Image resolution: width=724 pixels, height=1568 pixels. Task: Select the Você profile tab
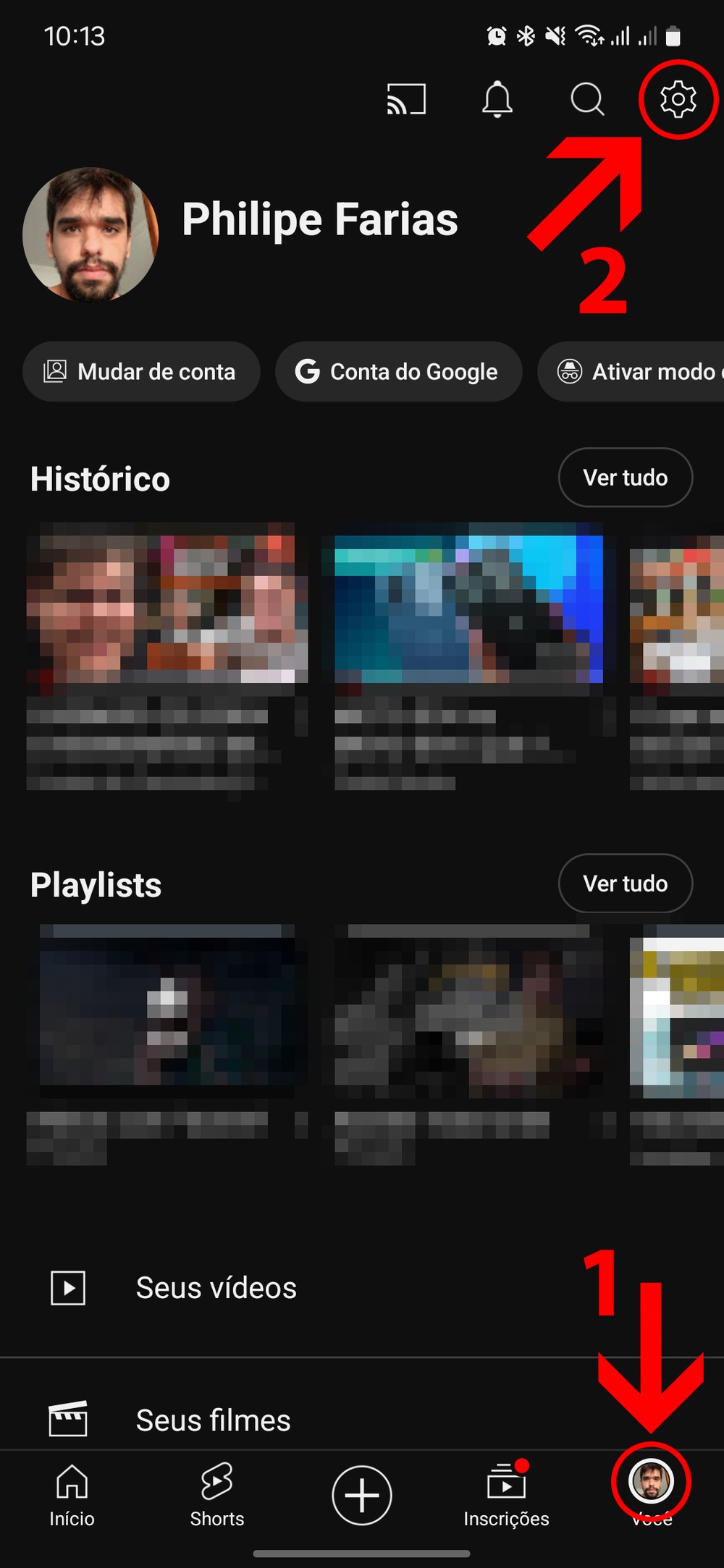651,1485
